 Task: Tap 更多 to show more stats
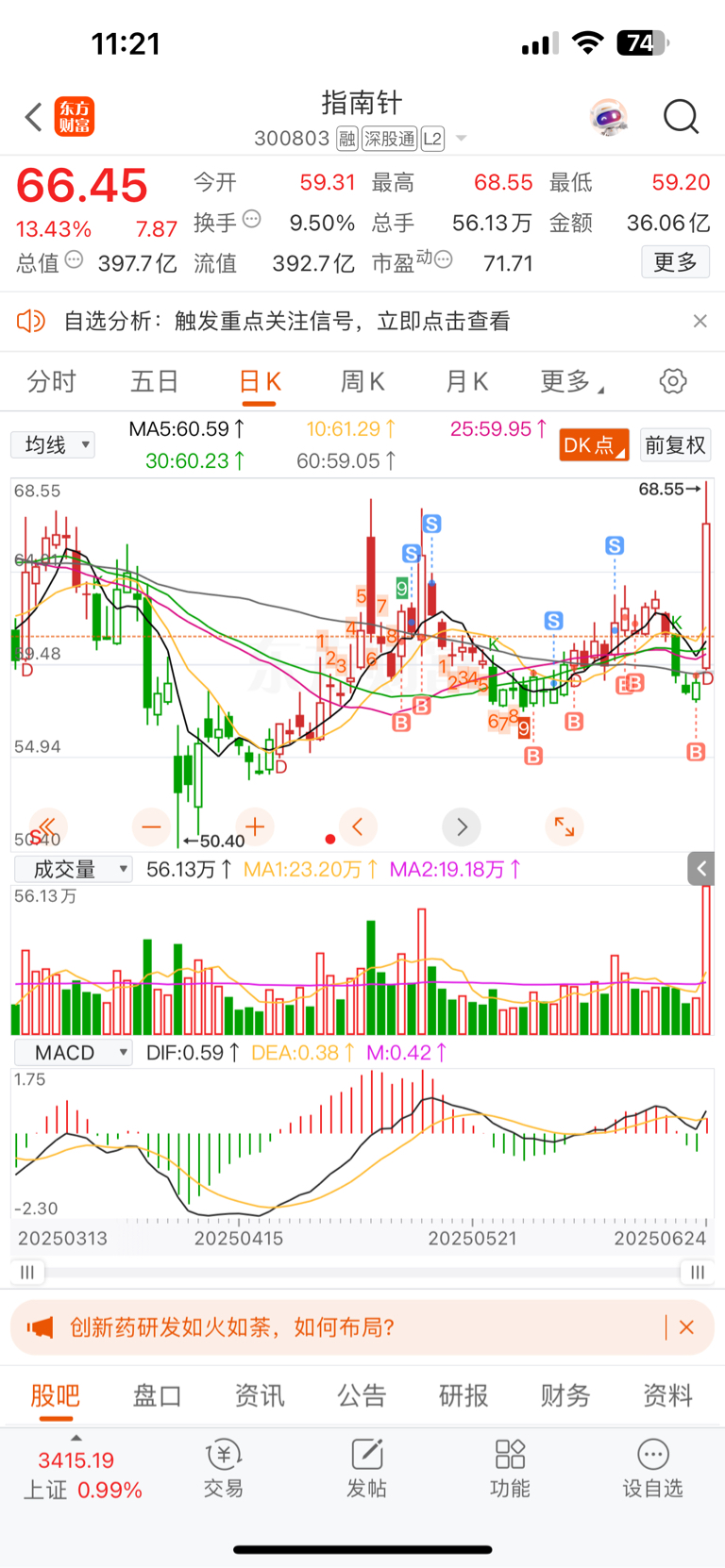click(675, 262)
